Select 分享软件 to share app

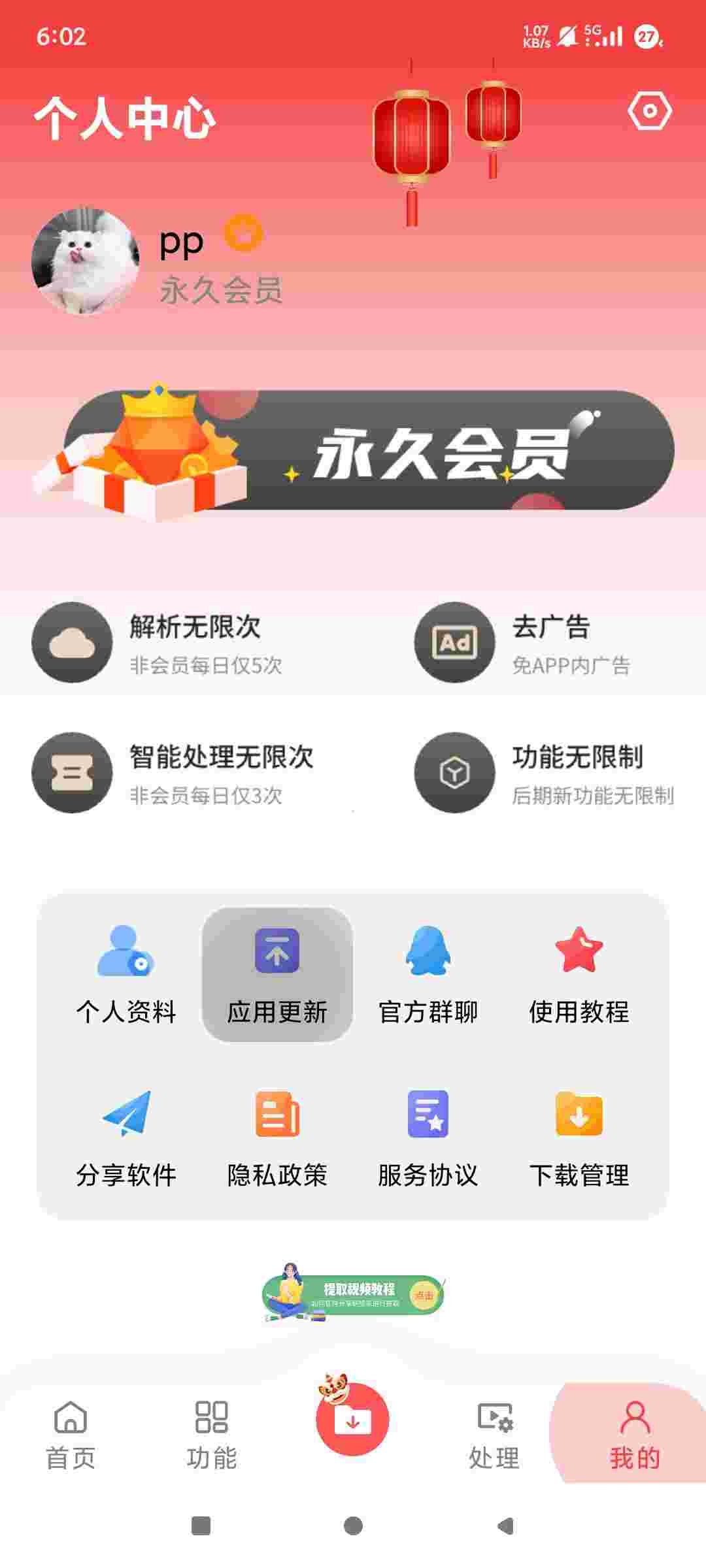[126, 1138]
